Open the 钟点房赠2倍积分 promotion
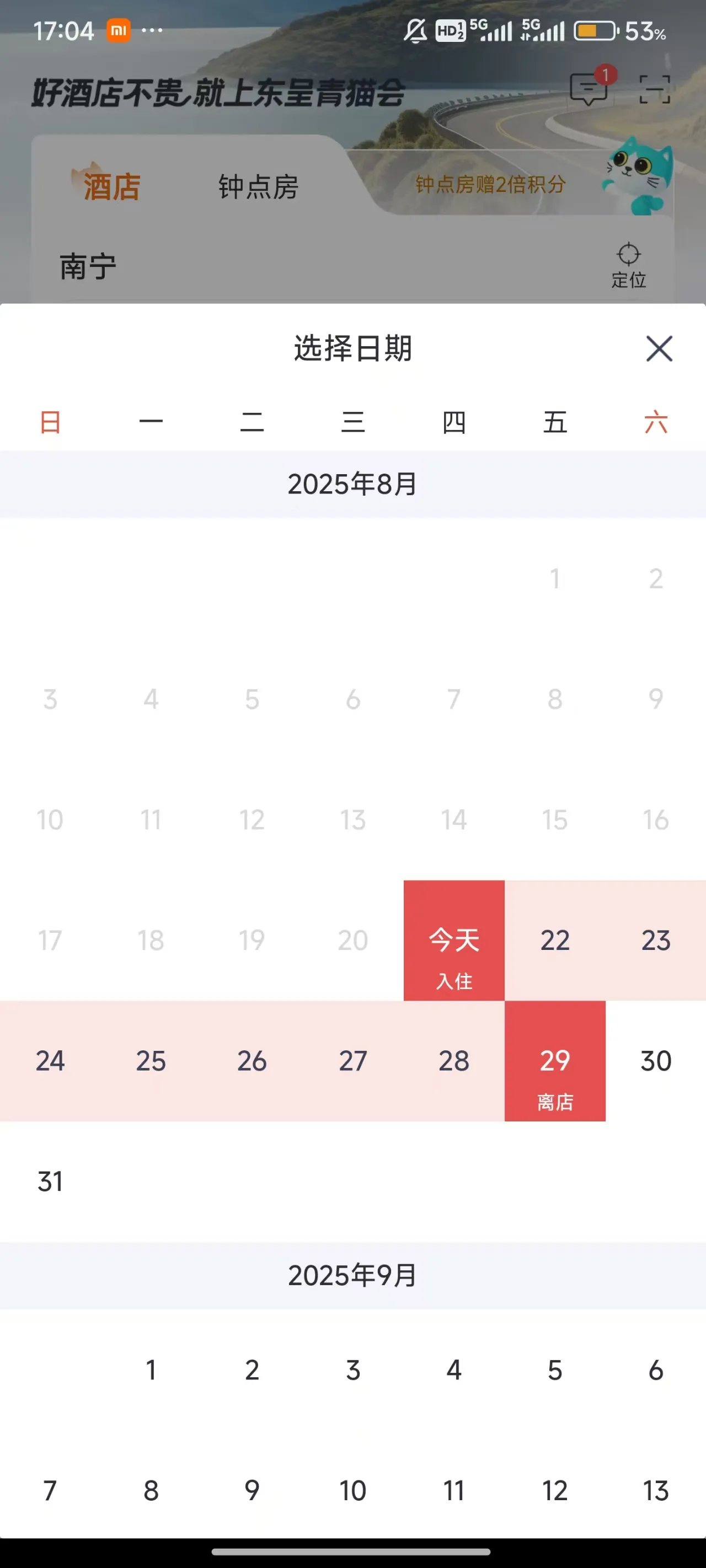This screenshot has width=706, height=1568. point(490,186)
